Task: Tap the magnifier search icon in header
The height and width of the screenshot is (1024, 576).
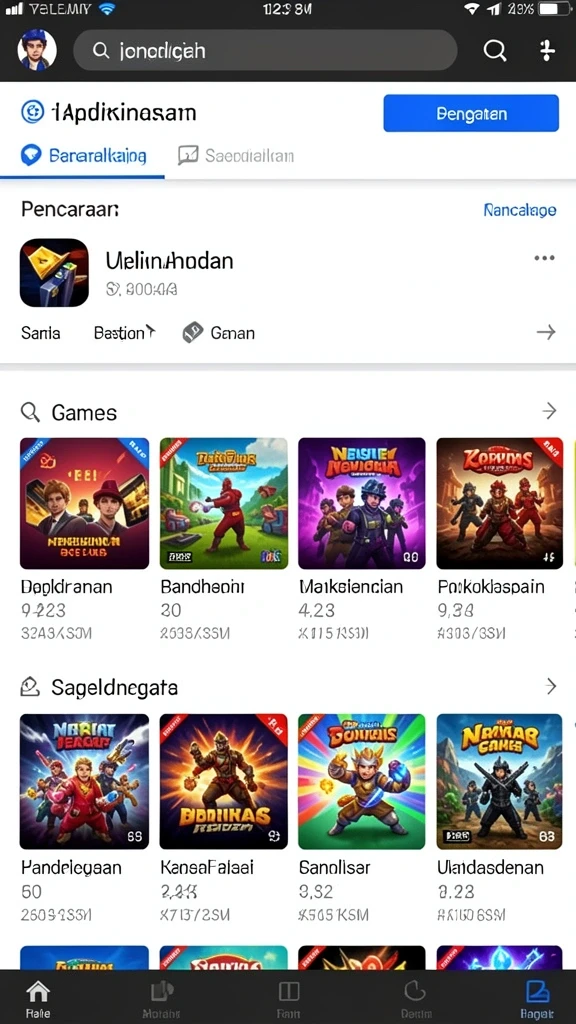Action: pyautogui.click(x=494, y=50)
